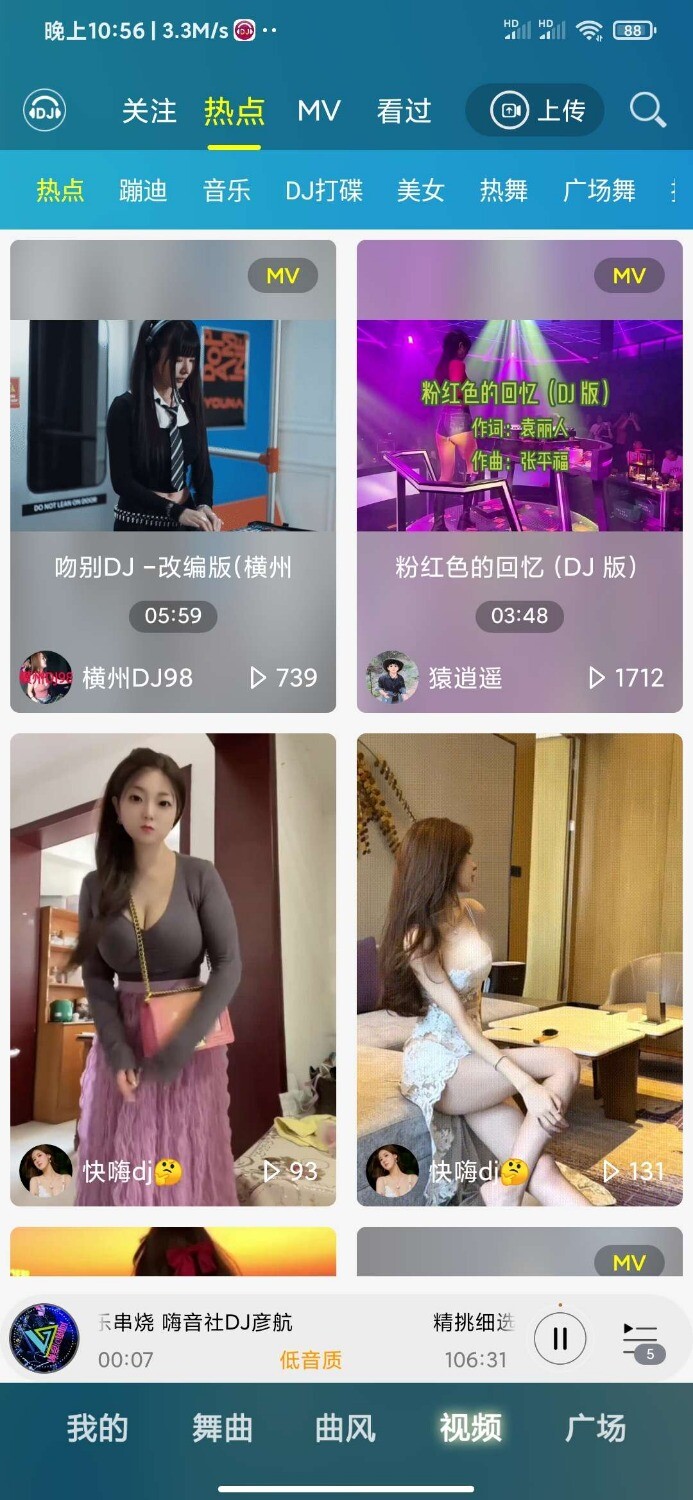
Task: Open the 快嗨dj video with 93 plays
Action: click(173, 970)
